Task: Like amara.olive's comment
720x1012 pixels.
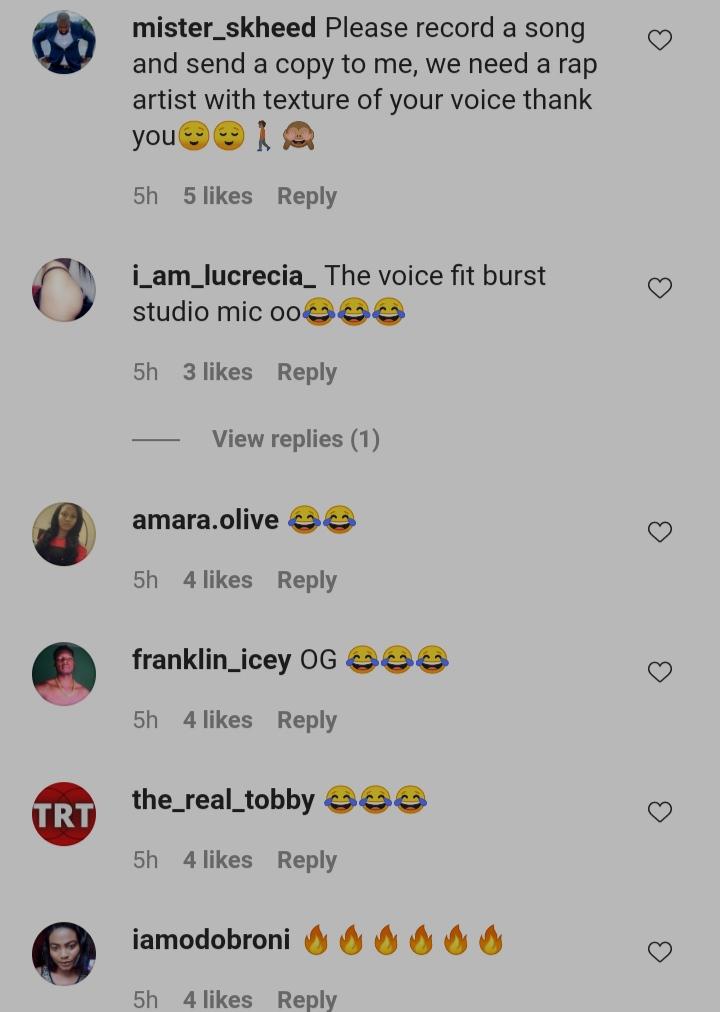Action: [x=659, y=532]
